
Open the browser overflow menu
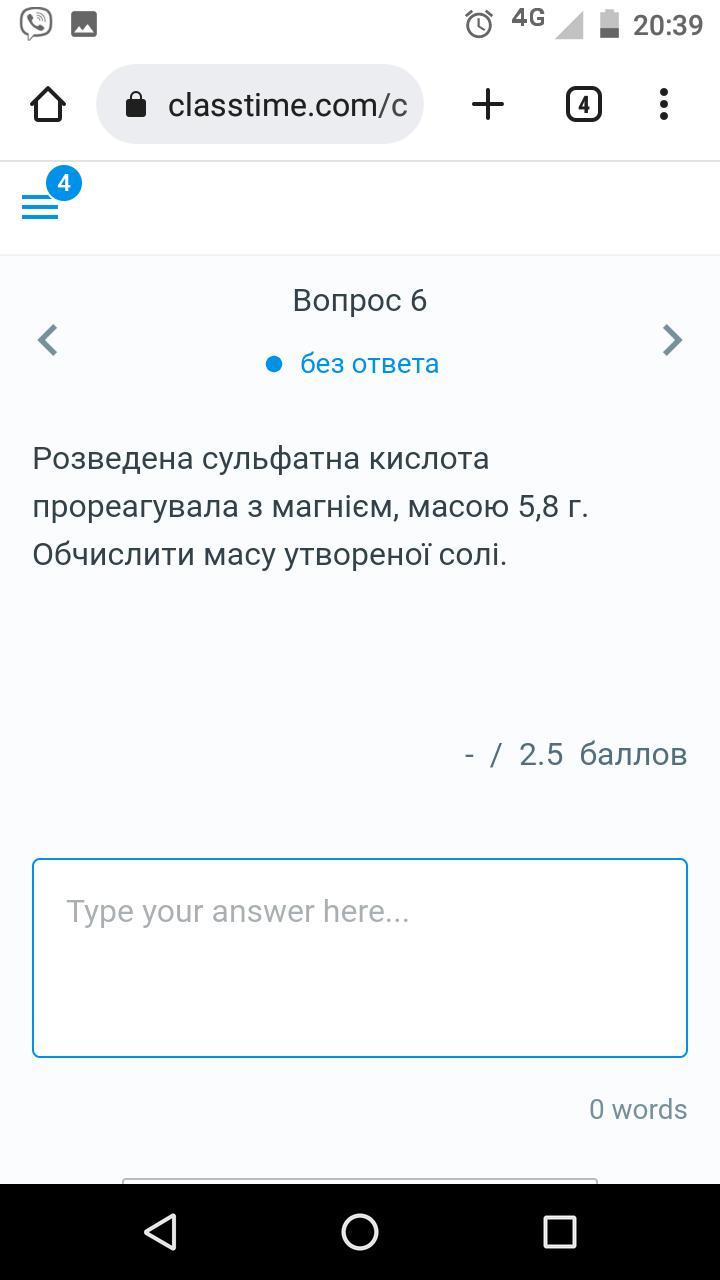coord(664,104)
